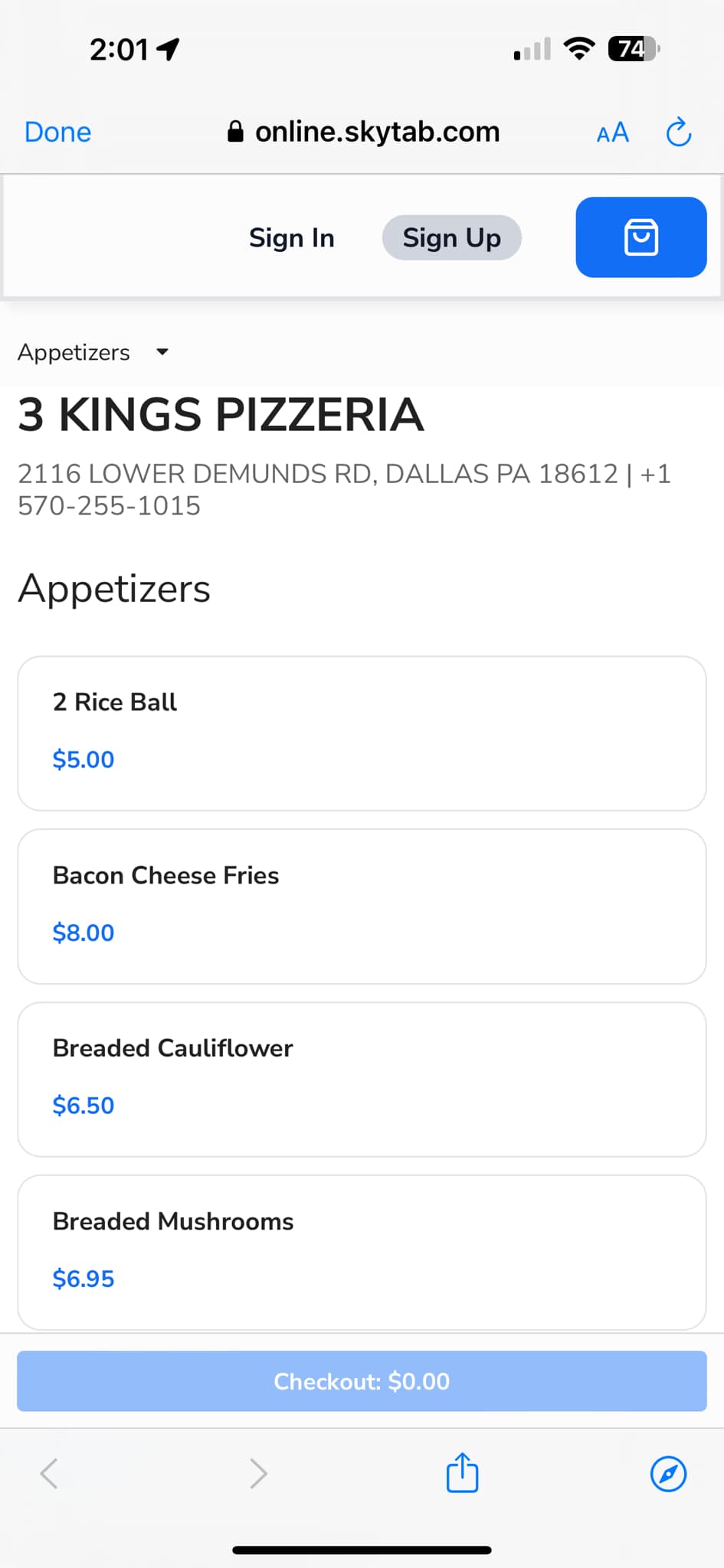Expand the Appetizers category dropdown

click(x=93, y=352)
